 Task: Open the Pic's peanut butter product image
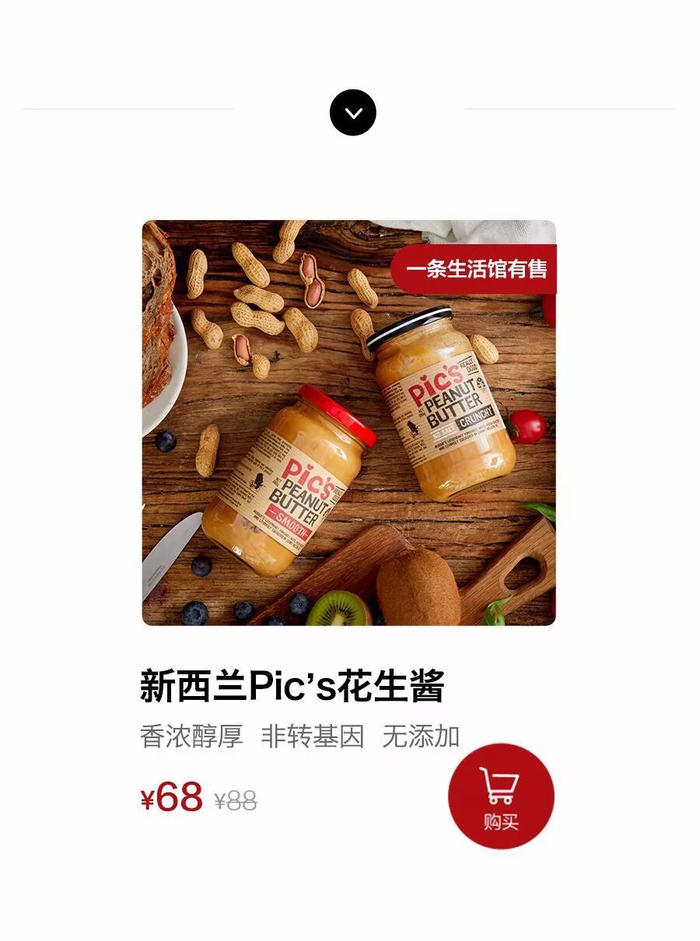click(x=348, y=422)
